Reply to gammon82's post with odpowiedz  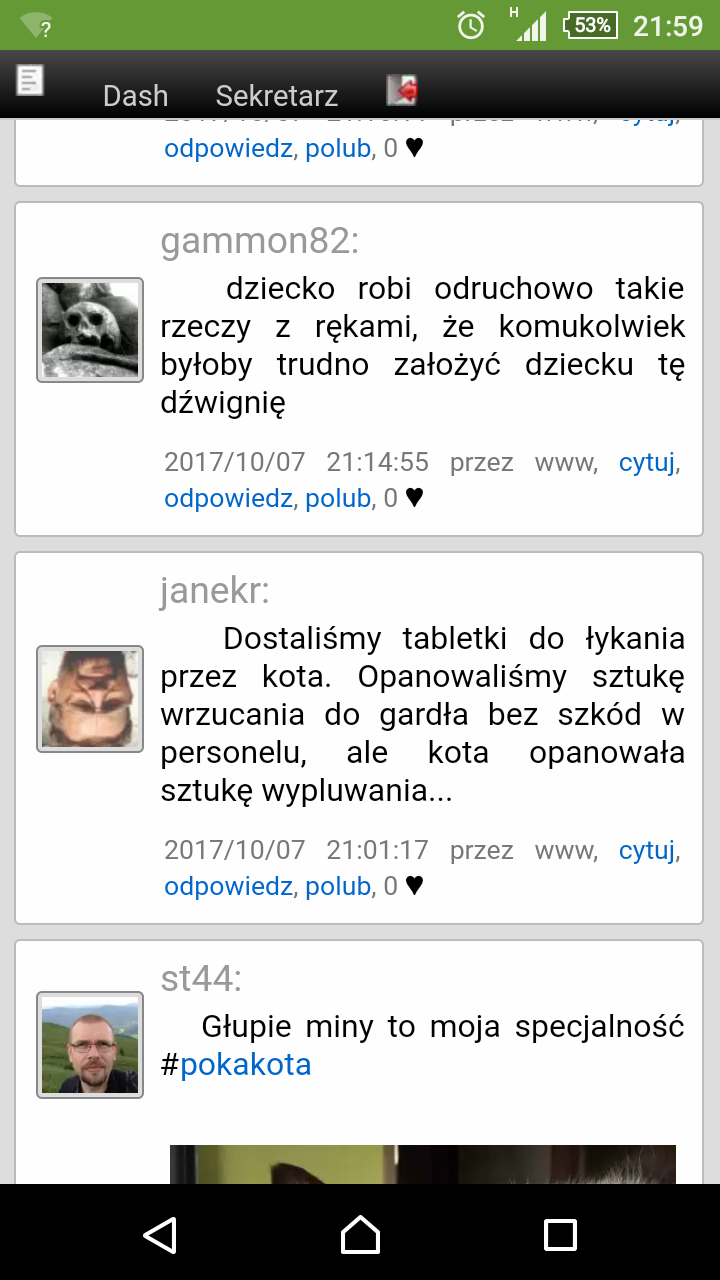228,498
